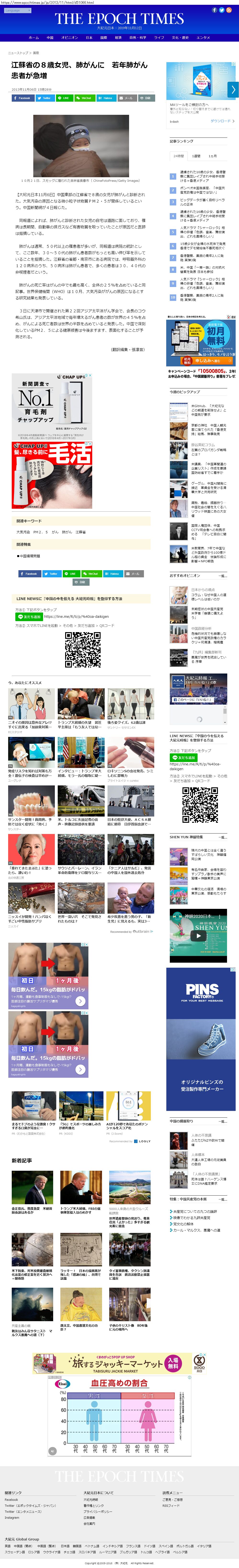
Task: Open the Facebook icon in the header
Action: (214, 10)
